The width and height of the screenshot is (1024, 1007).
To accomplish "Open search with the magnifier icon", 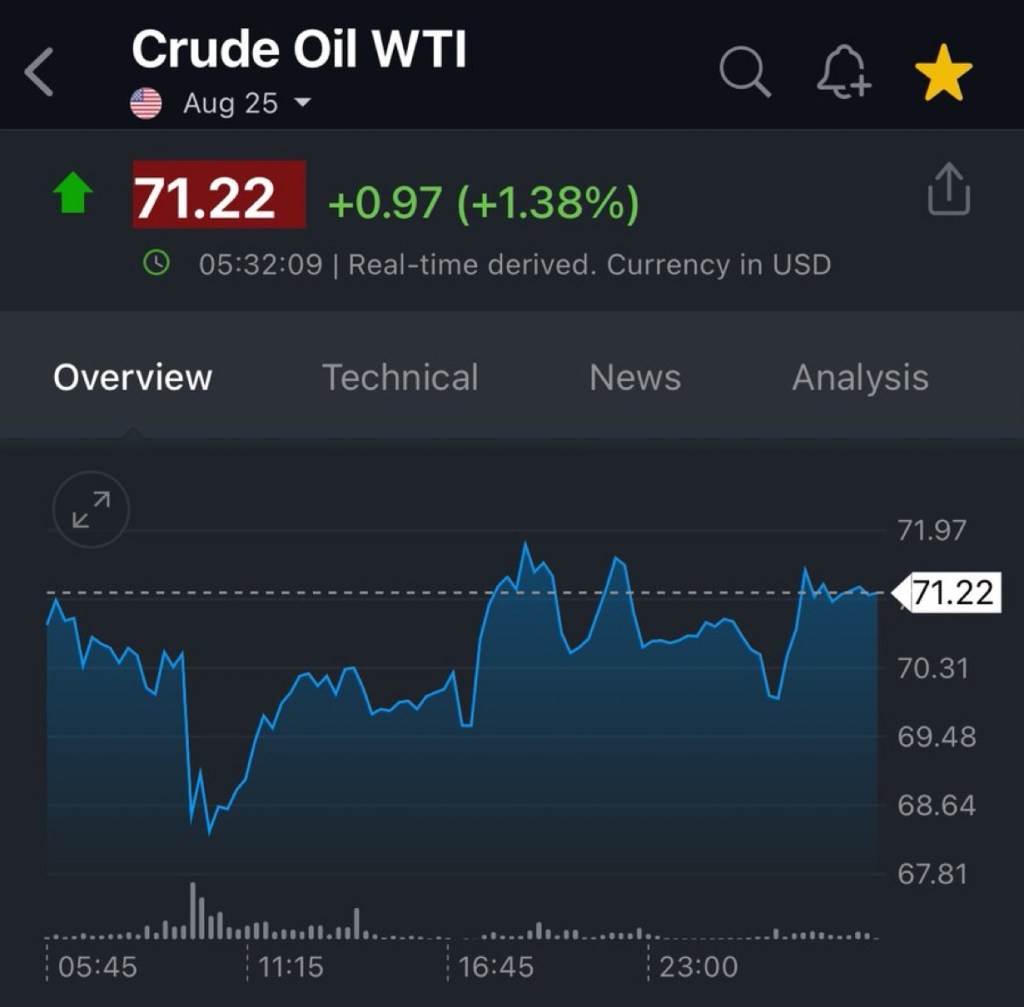I will [744, 73].
